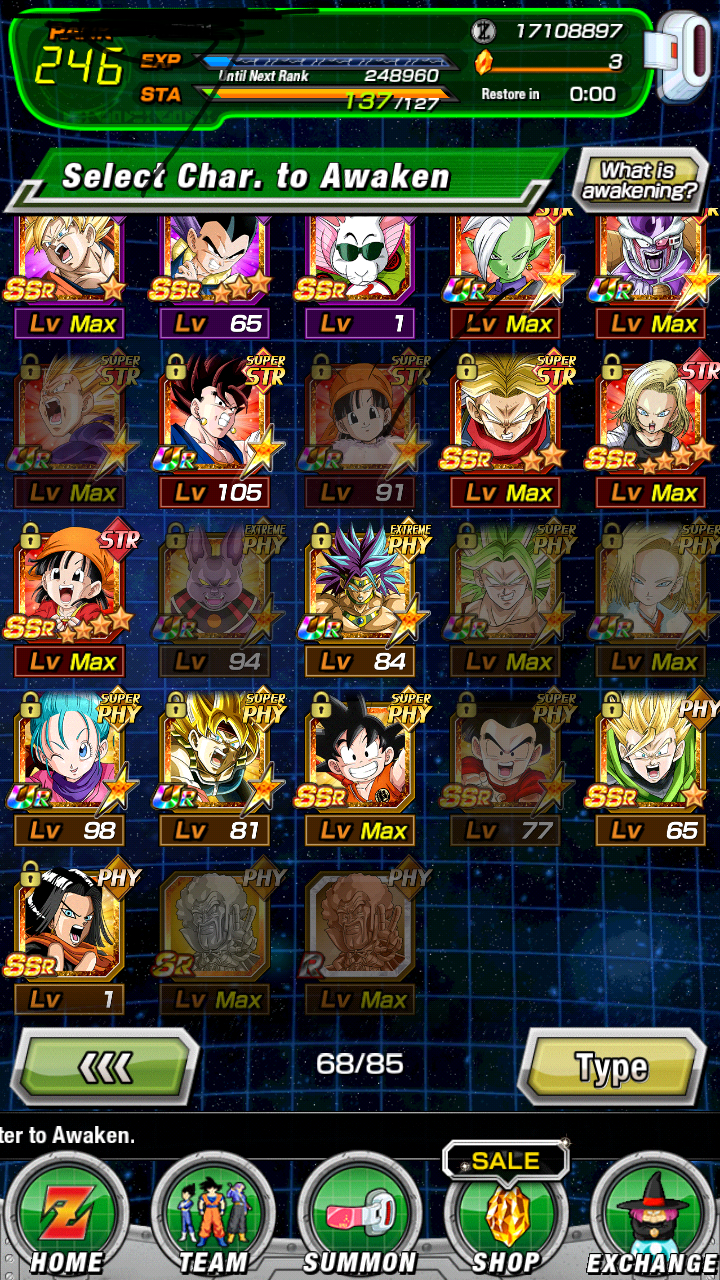Open the What is awakening? help
The width and height of the screenshot is (720, 1280).
click(x=640, y=180)
